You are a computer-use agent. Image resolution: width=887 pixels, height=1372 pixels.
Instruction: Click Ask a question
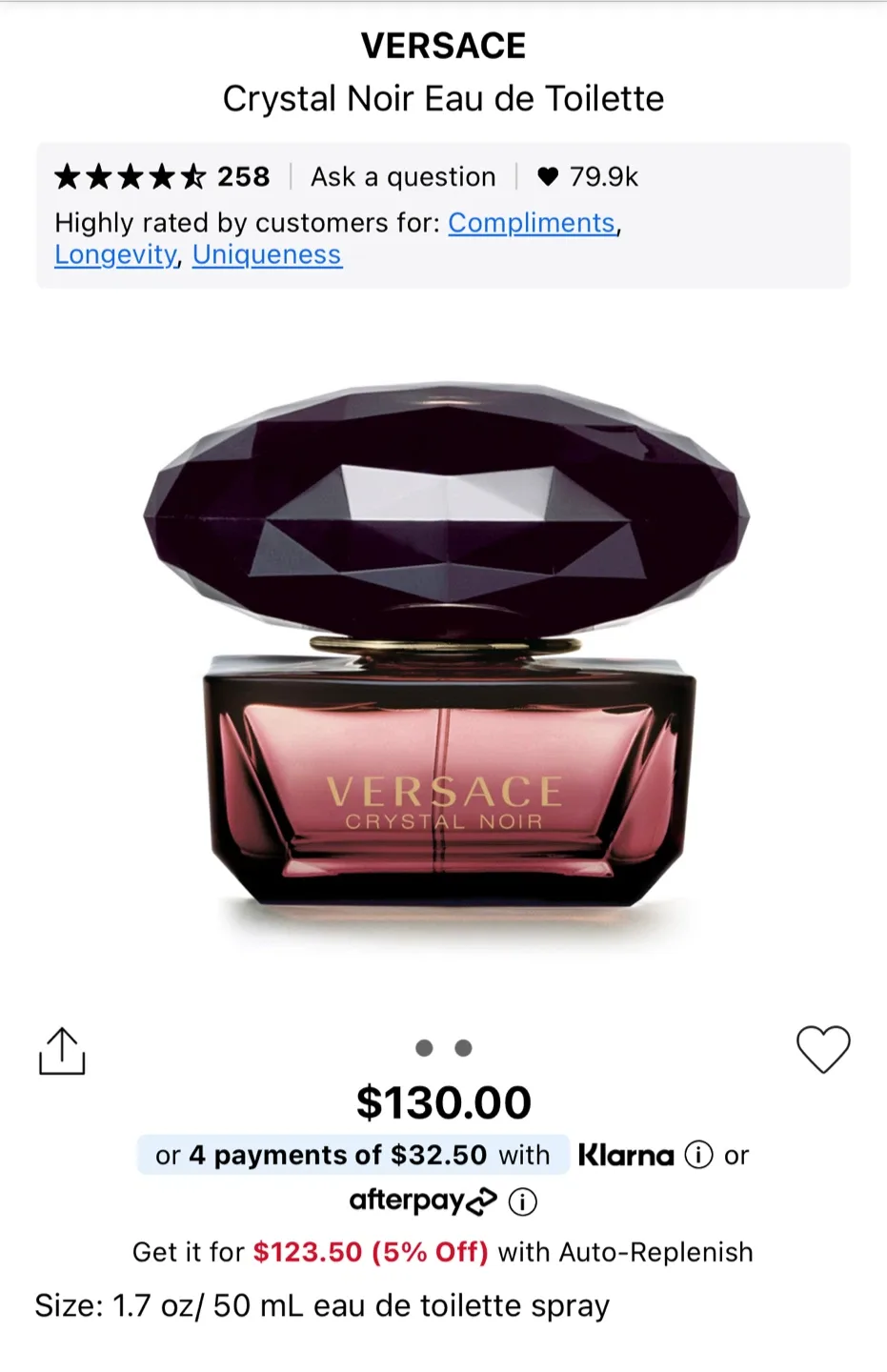(402, 176)
